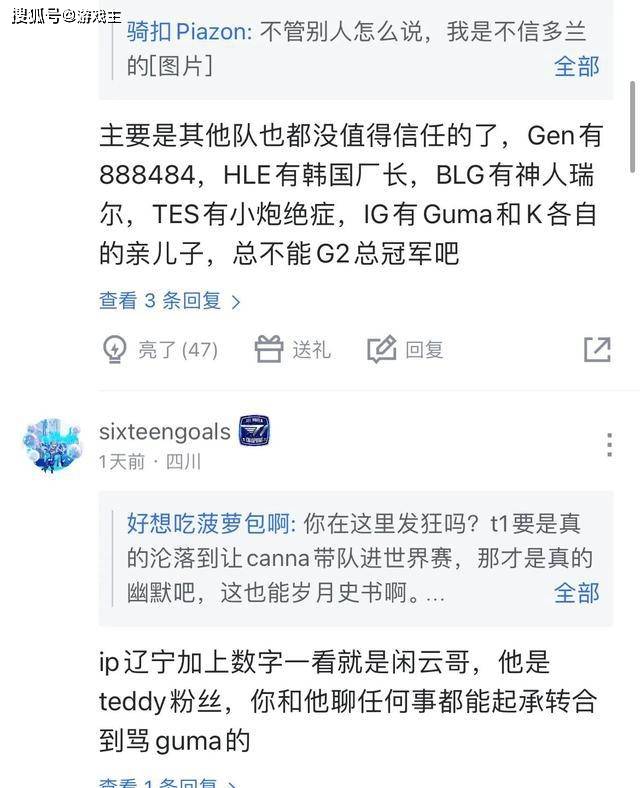Reply to the comment about Gen and HLE

tap(405, 350)
